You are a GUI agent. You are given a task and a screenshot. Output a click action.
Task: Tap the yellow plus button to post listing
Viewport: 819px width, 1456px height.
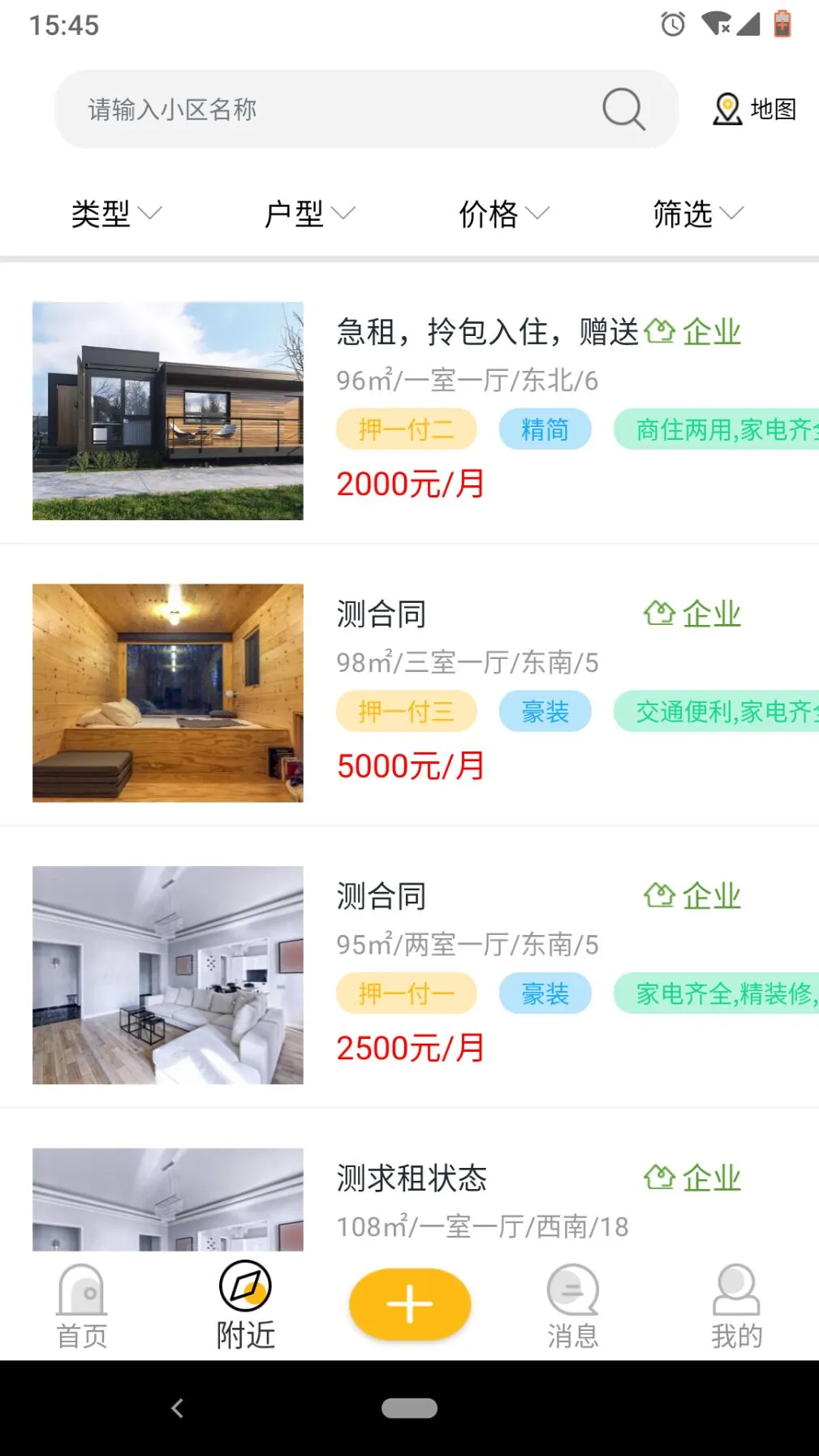(409, 1304)
